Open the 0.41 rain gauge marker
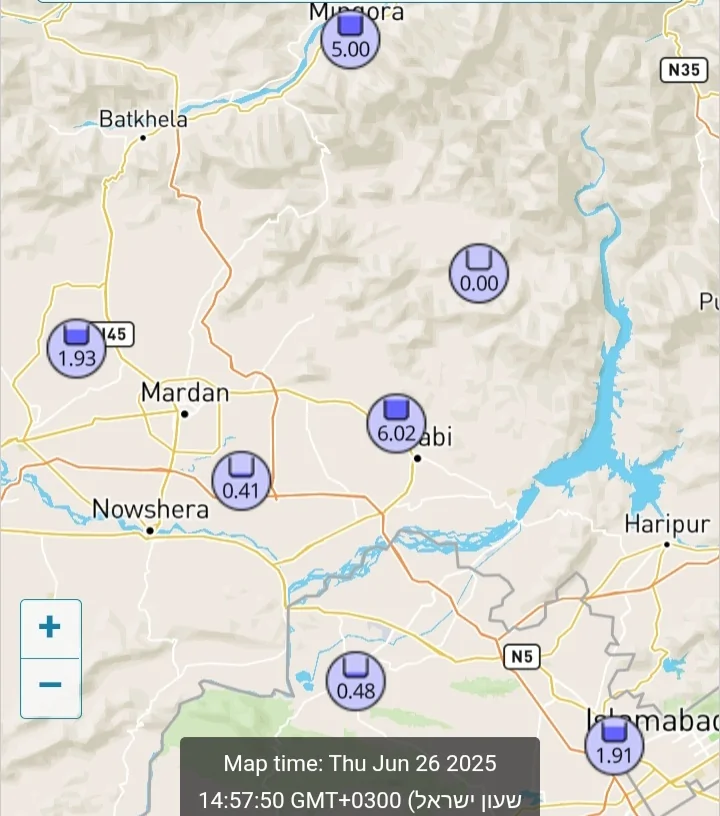 click(241, 481)
